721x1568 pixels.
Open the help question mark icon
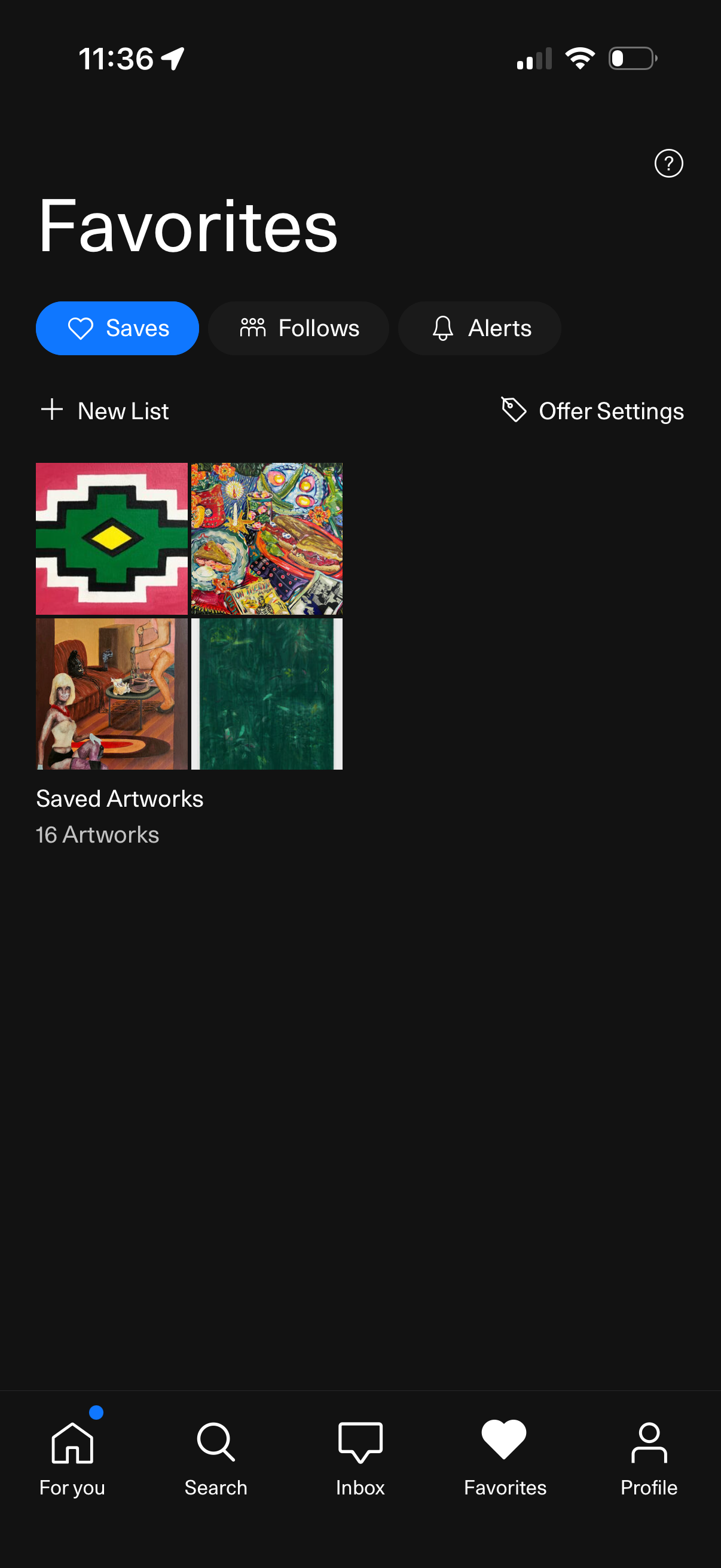[668, 163]
